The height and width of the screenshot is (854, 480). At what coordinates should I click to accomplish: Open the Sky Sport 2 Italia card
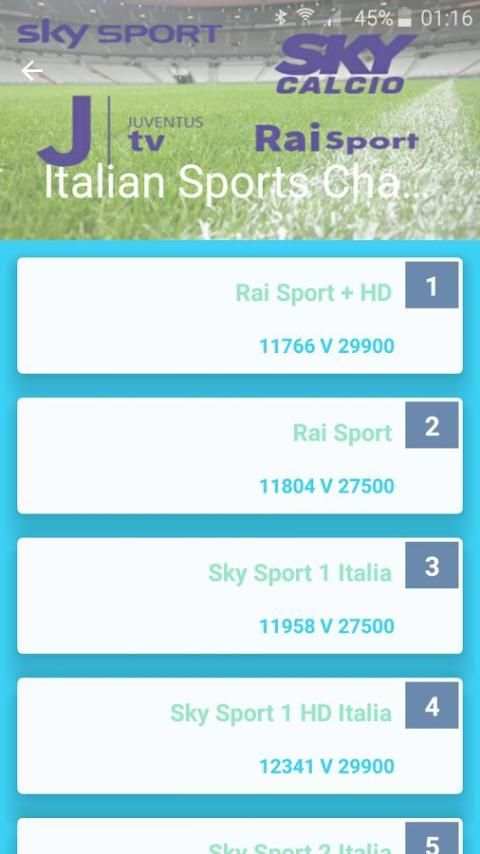[240, 836]
